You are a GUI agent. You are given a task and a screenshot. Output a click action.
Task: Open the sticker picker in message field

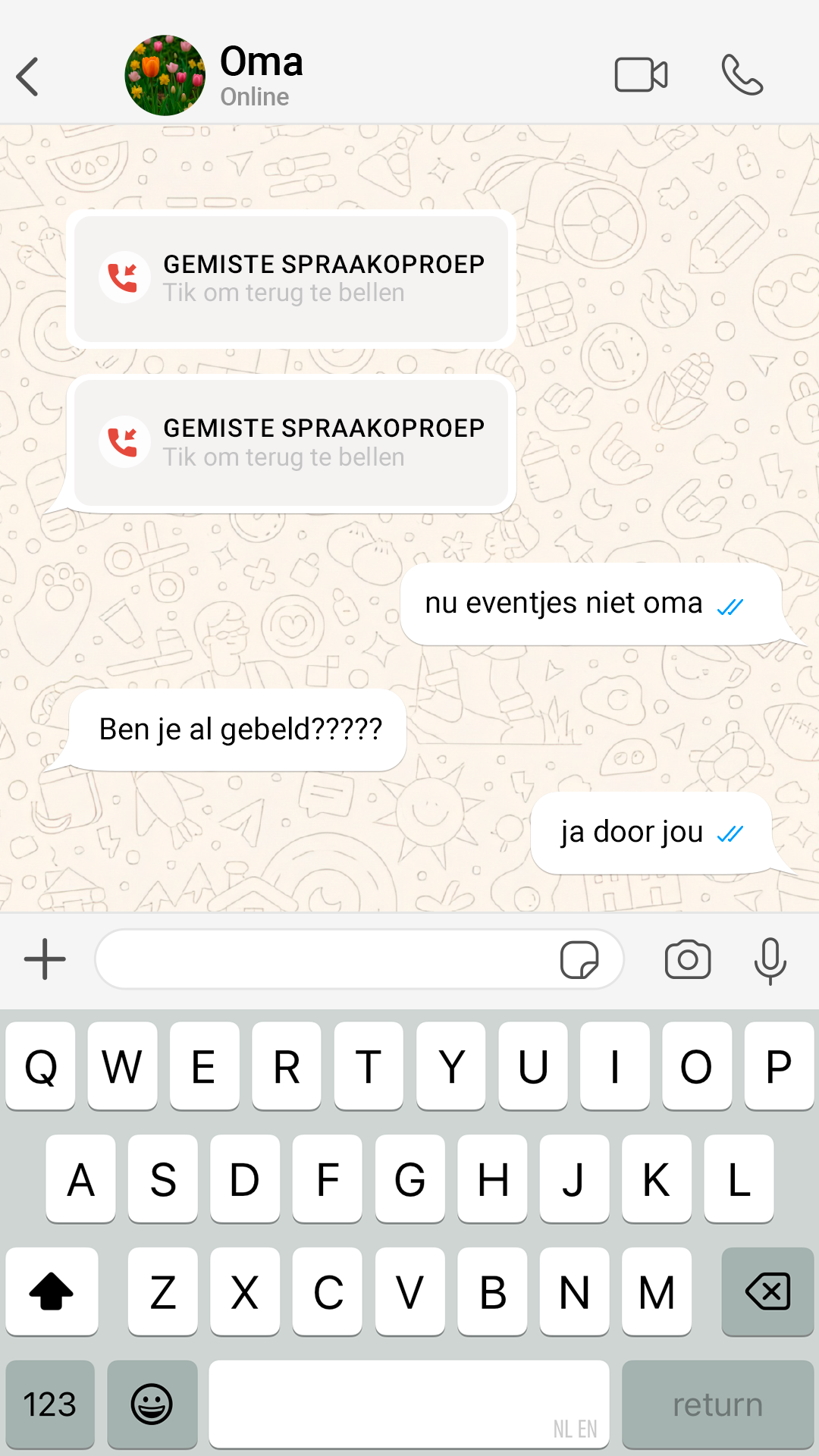tap(579, 960)
